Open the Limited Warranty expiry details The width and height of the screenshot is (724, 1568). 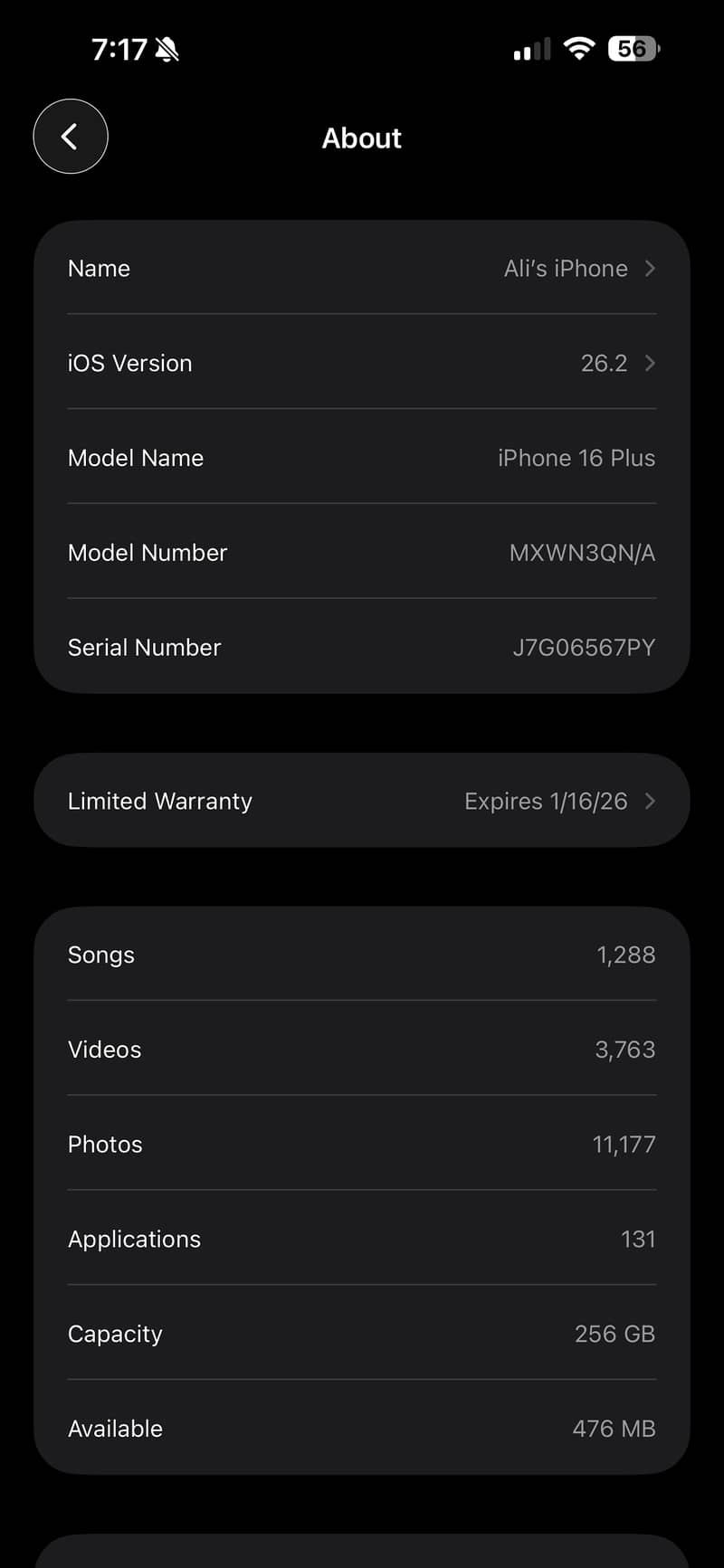[x=362, y=801]
